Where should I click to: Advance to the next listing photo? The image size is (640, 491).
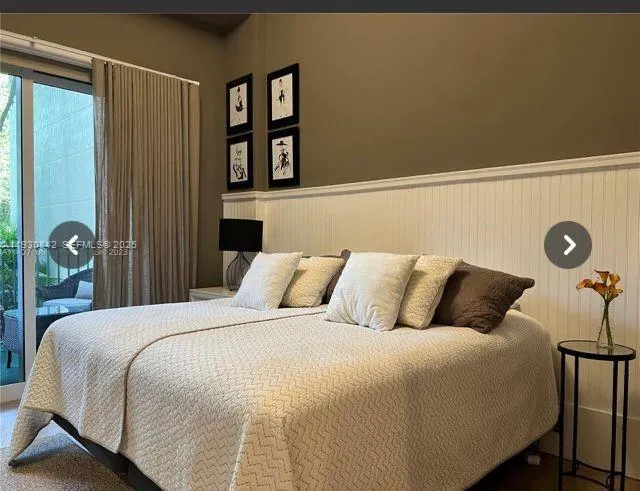(568, 244)
